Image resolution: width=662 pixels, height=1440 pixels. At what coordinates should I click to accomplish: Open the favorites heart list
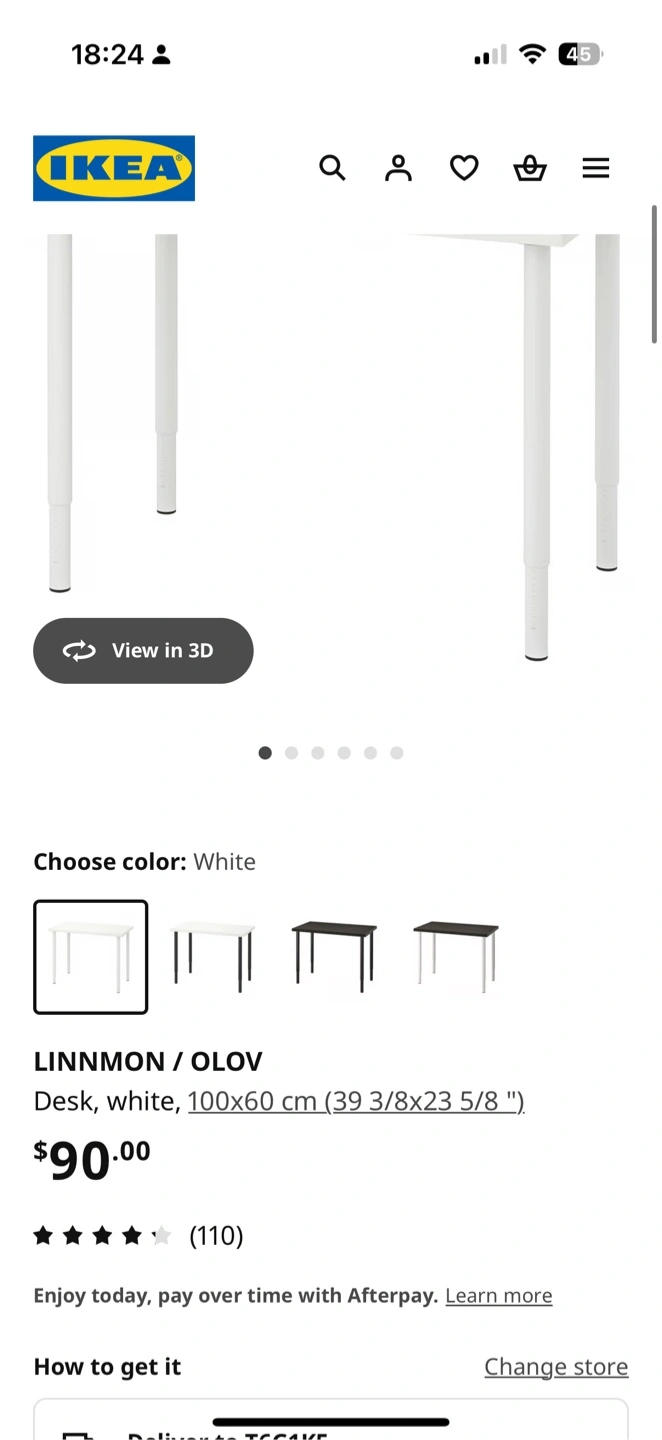point(464,168)
